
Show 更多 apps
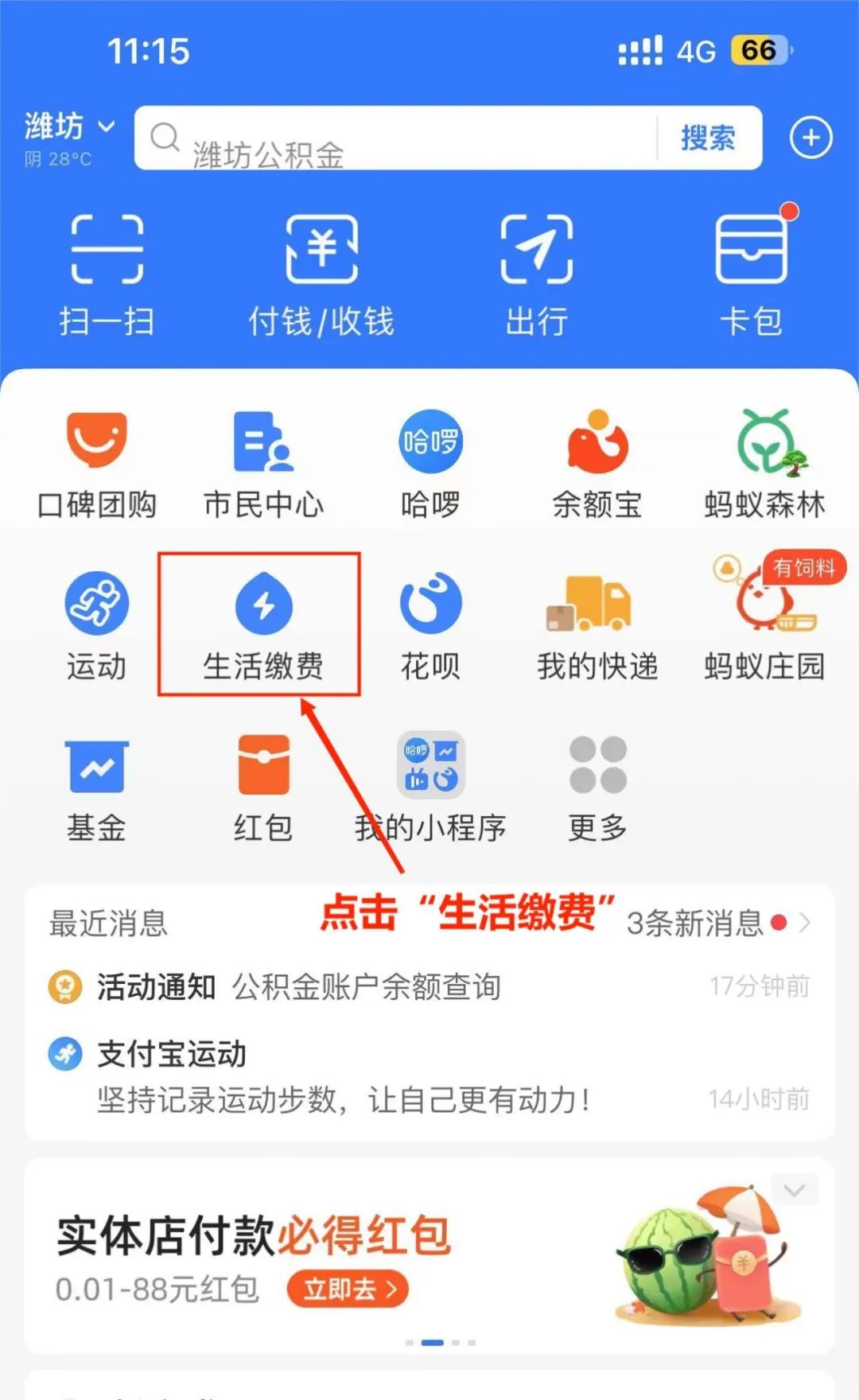pyautogui.click(x=597, y=787)
